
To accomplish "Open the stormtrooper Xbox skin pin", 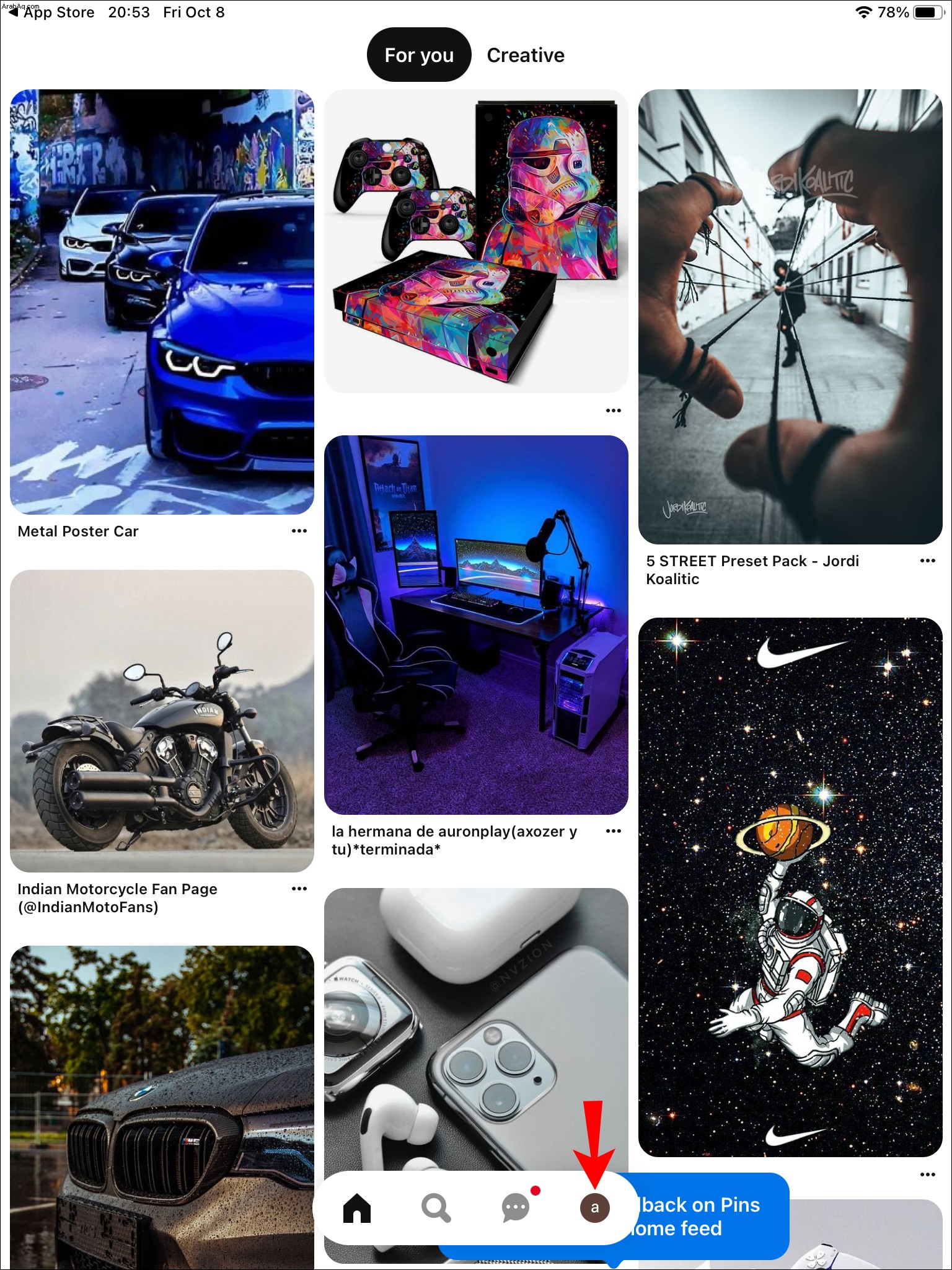I will tap(476, 241).
